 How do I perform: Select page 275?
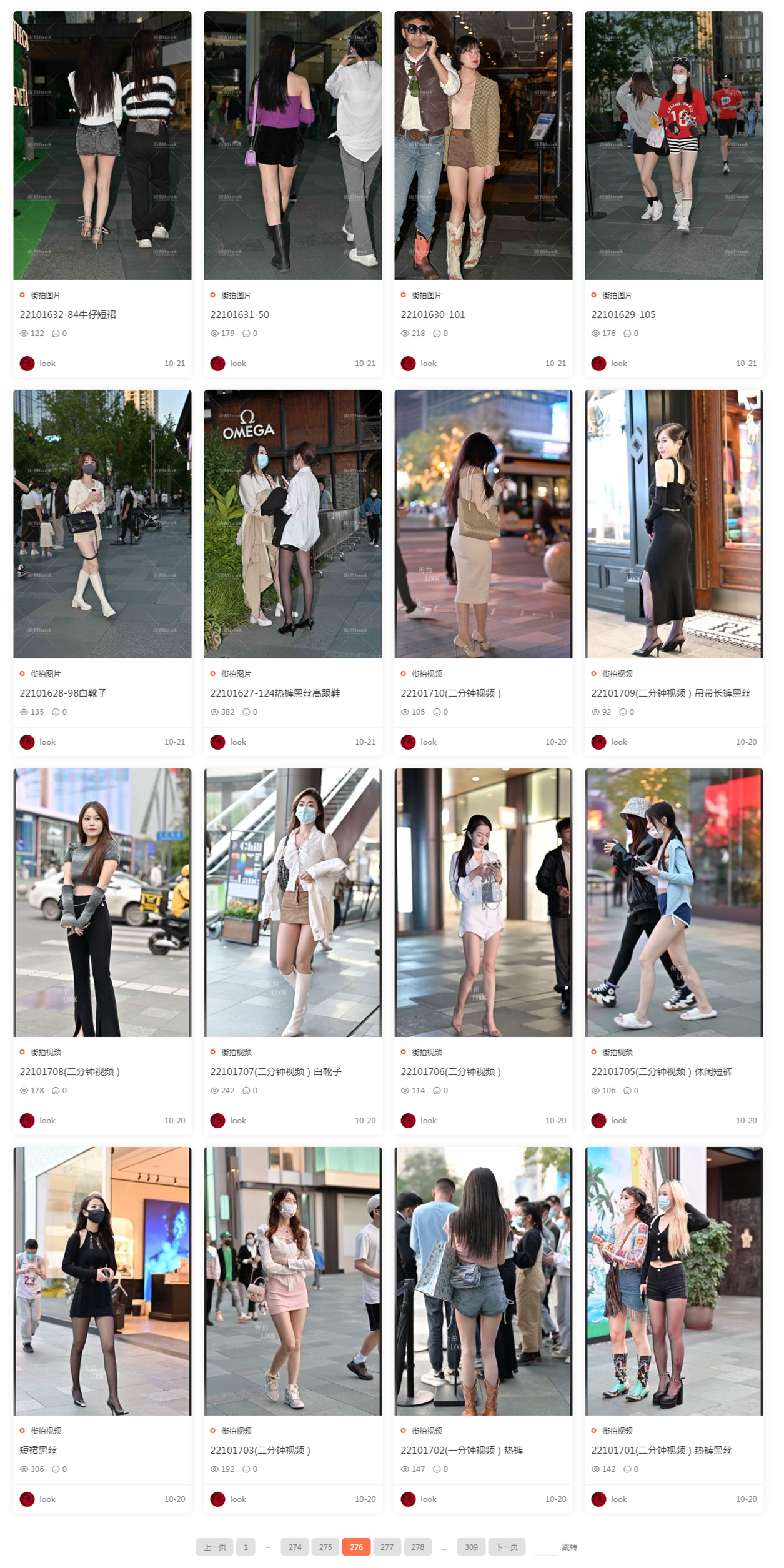click(325, 1547)
